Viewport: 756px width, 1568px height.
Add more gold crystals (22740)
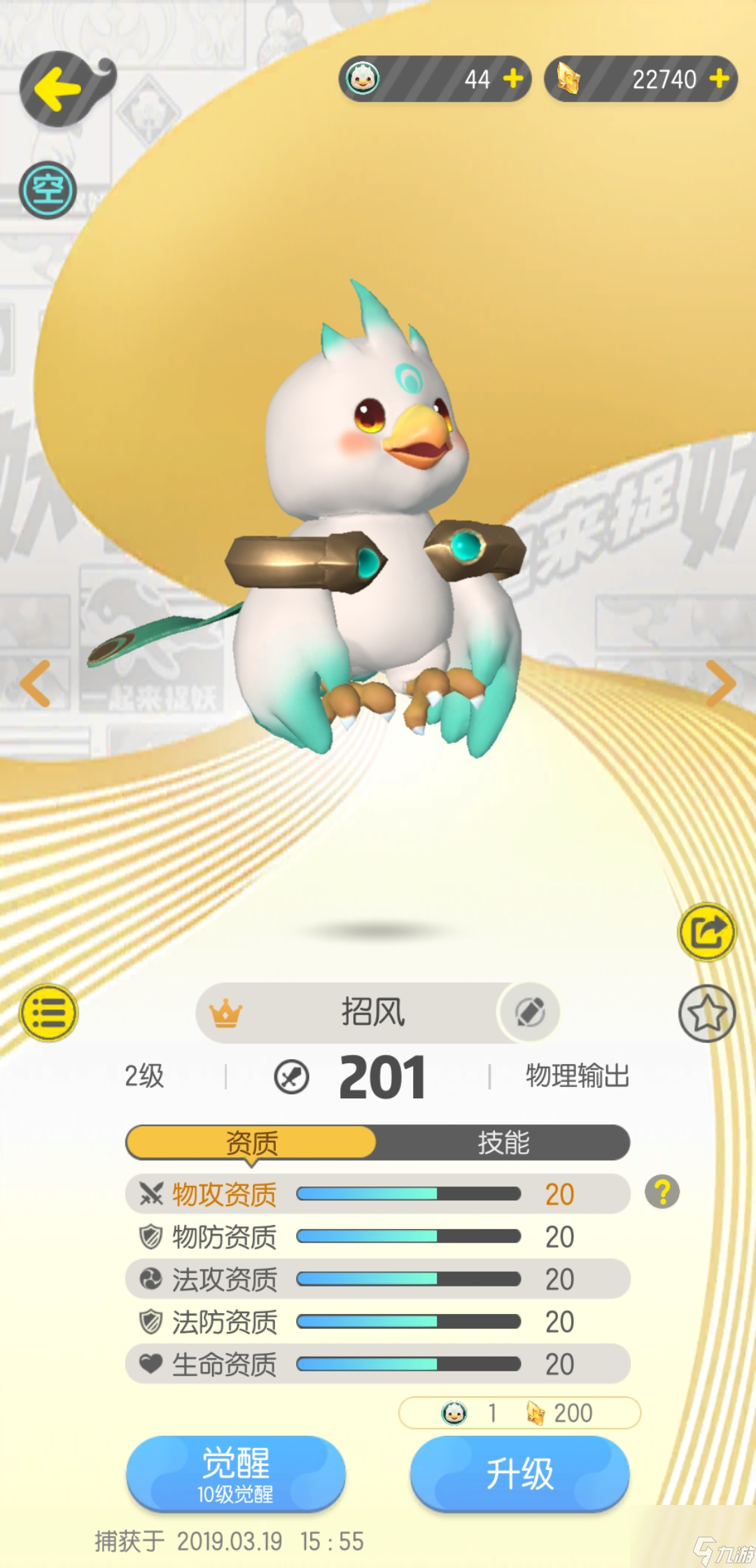tap(719, 78)
